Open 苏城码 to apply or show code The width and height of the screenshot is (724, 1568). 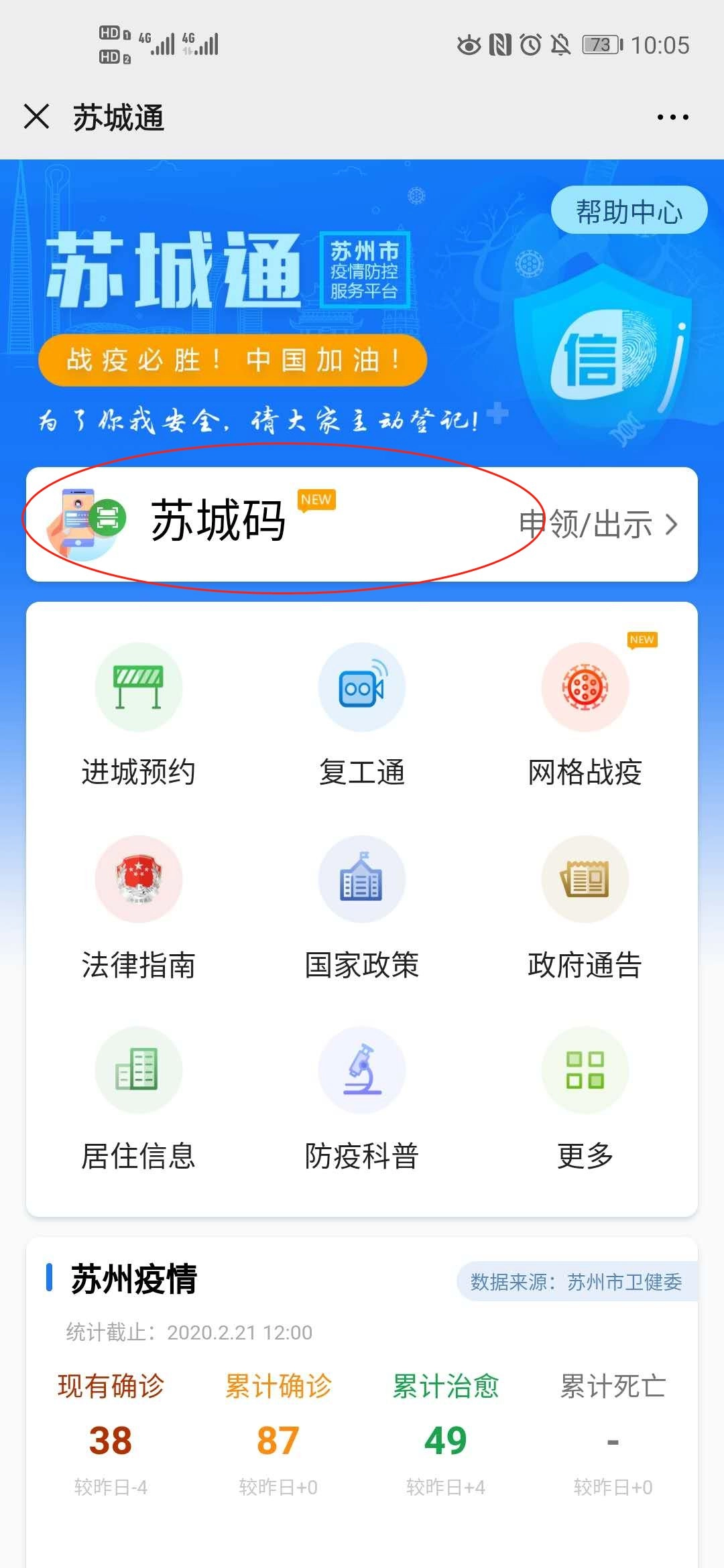click(x=362, y=524)
